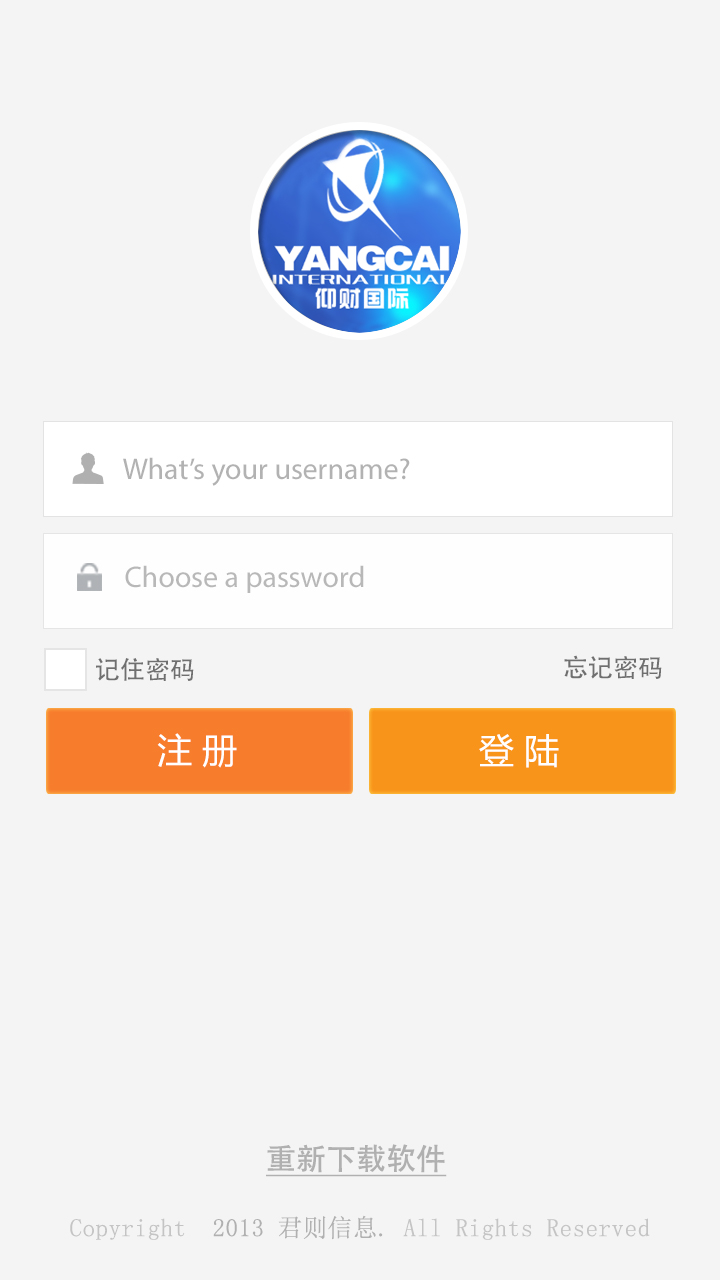The height and width of the screenshot is (1280, 720).
Task: Open the 重新下载软件 re-download link
Action: 356,1159
